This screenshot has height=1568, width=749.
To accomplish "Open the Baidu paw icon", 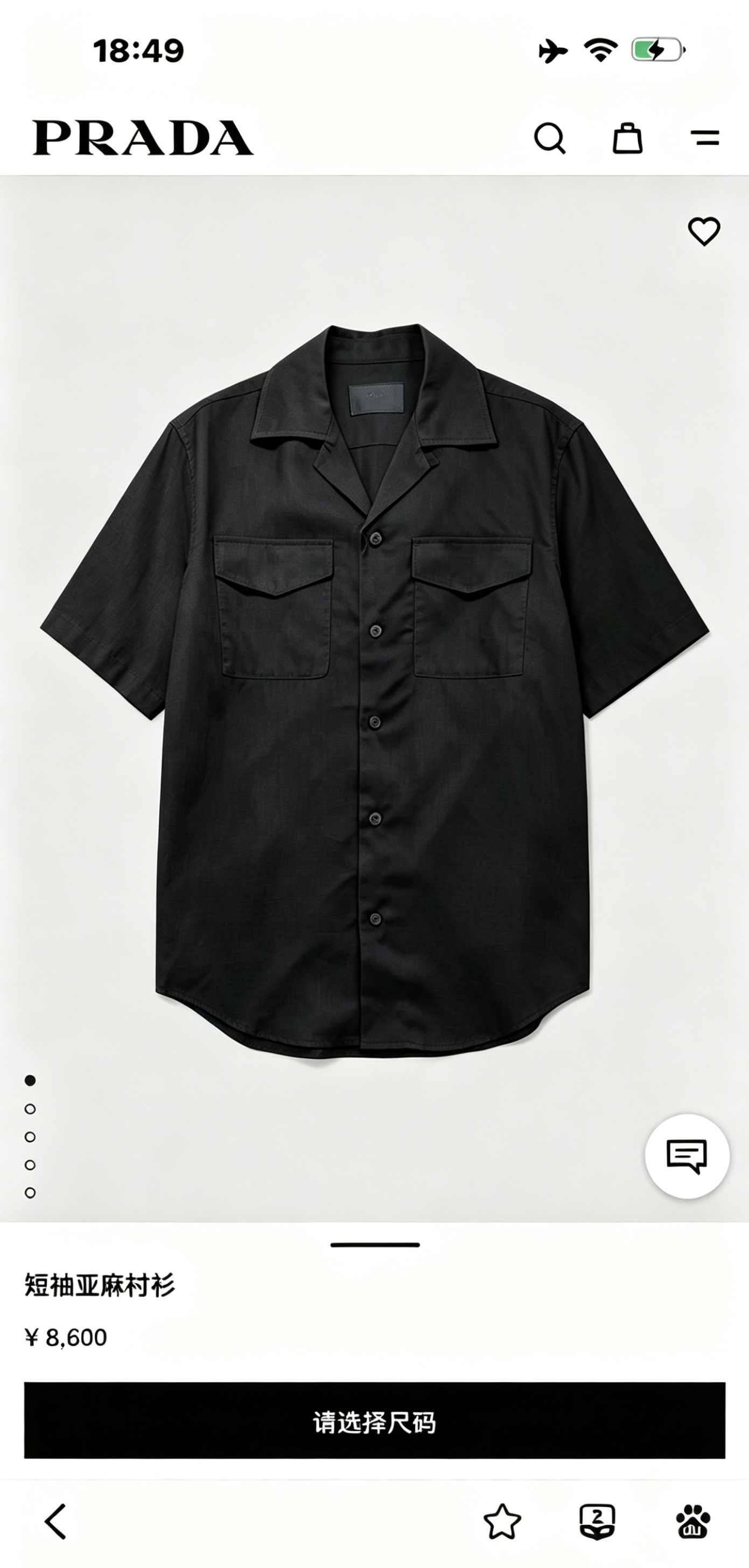I will click(x=693, y=1521).
